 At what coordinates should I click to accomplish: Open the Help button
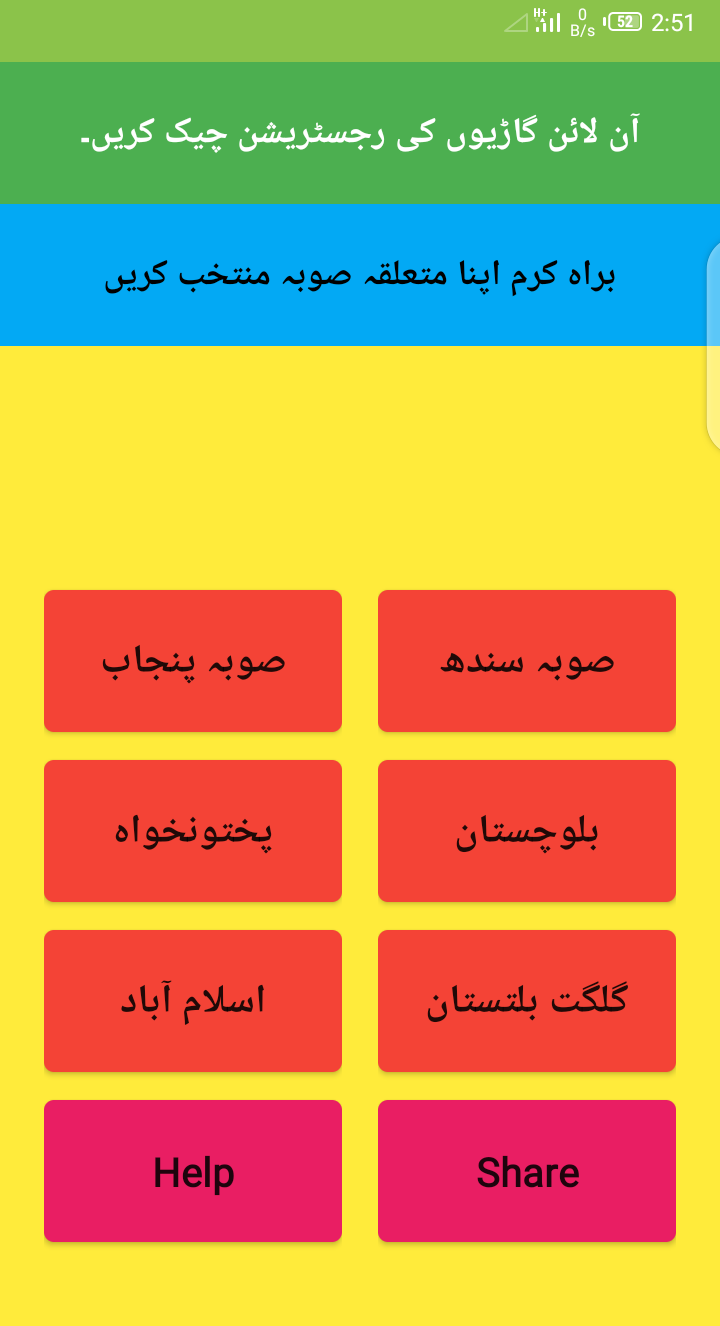point(193,1171)
